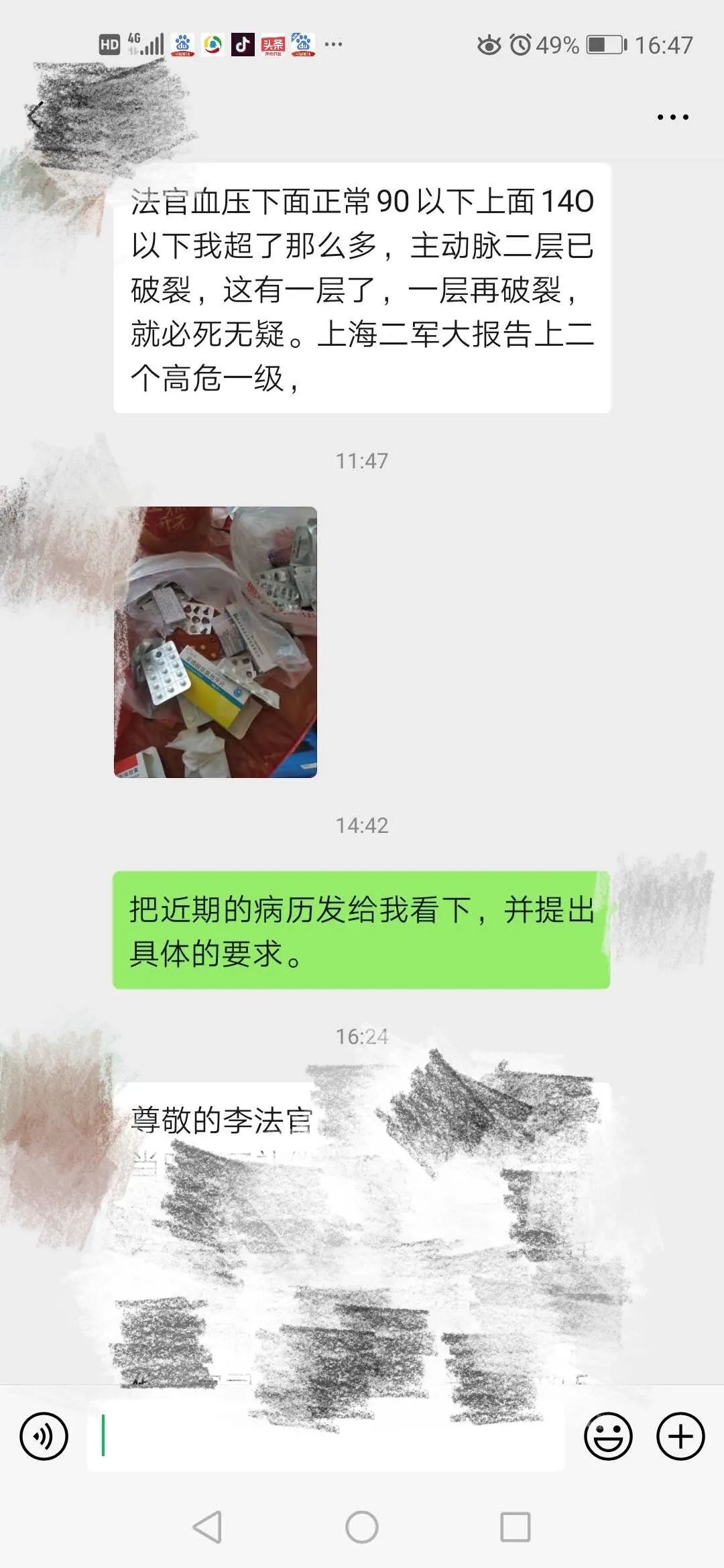The image size is (724, 1568).
Task: Switch to voice message input
Action: [x=44, y=1436]
